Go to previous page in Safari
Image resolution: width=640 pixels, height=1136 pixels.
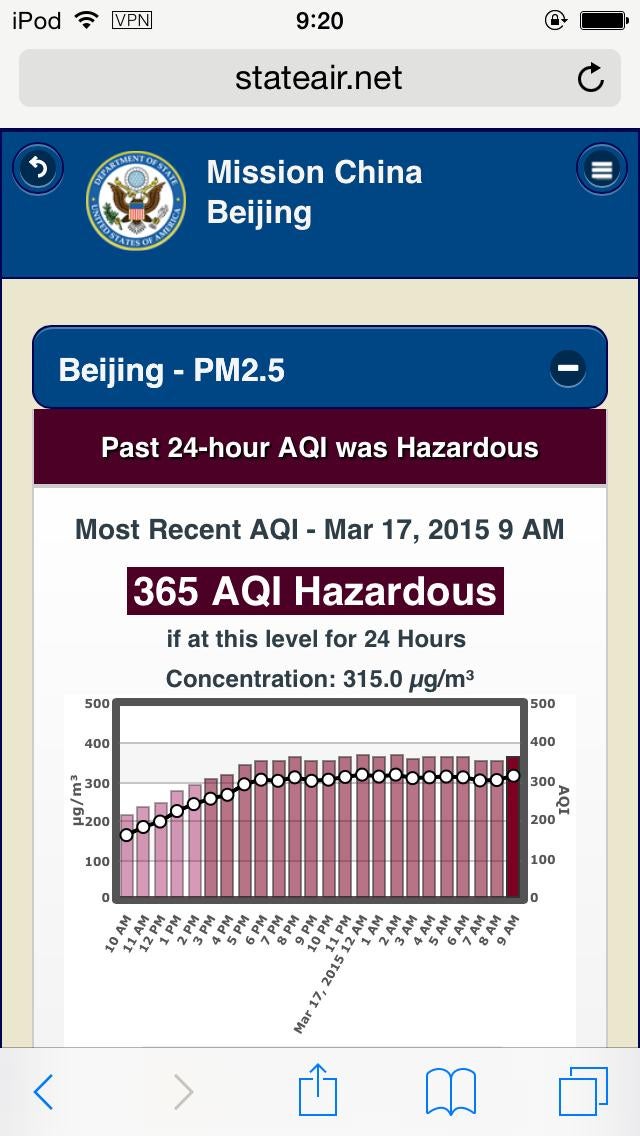coord(44,1092)
